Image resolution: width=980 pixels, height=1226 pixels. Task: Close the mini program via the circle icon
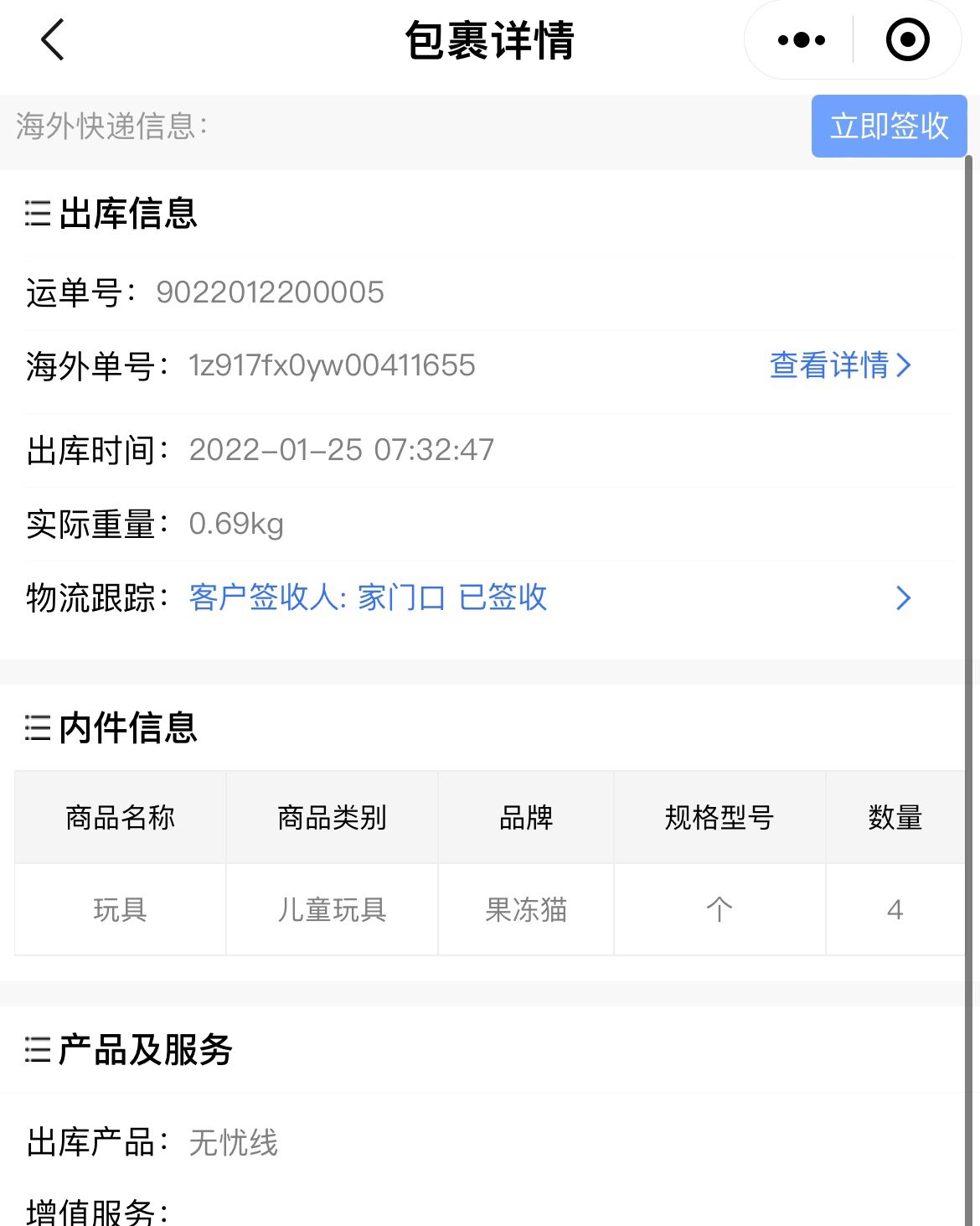pos(907,40)
